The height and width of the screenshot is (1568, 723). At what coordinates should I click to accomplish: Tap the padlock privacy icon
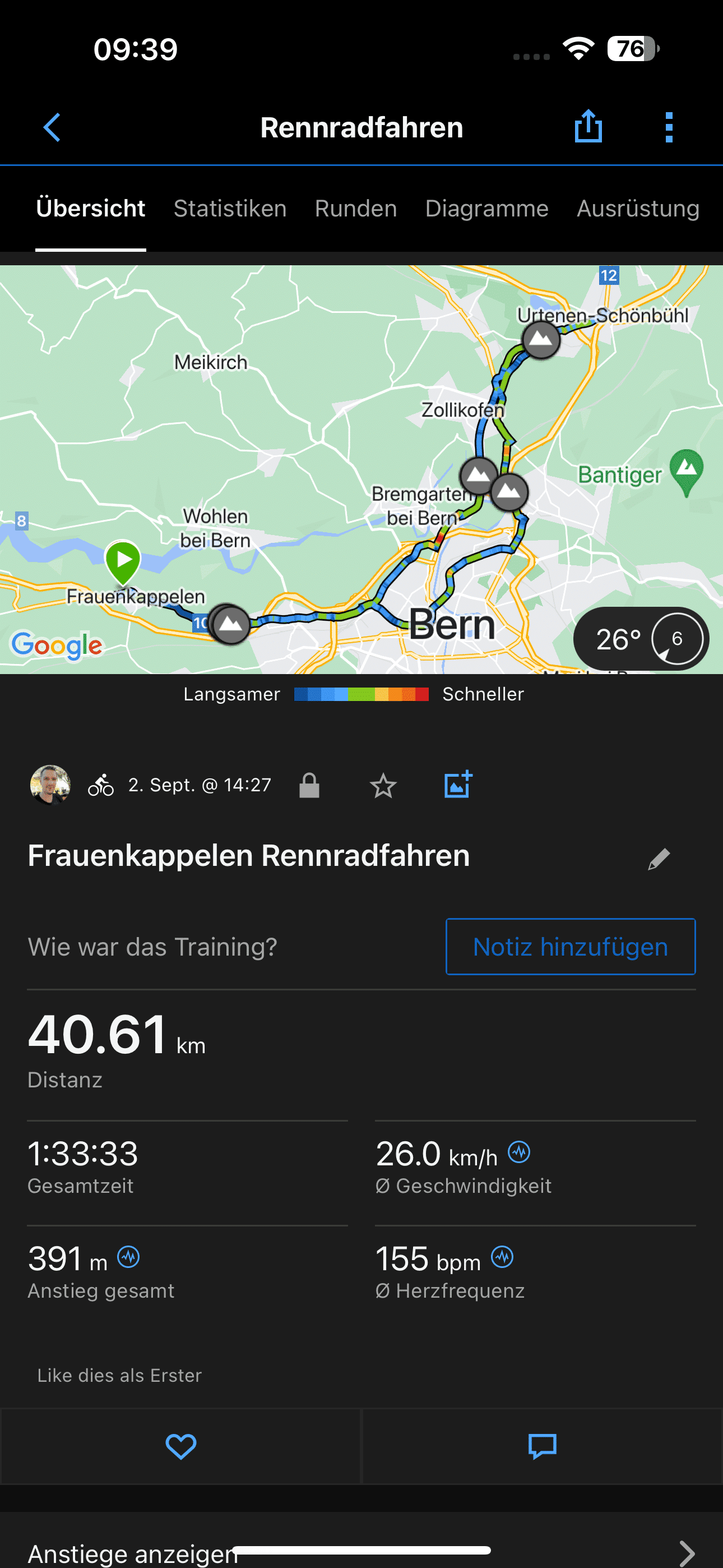(310, 785)
